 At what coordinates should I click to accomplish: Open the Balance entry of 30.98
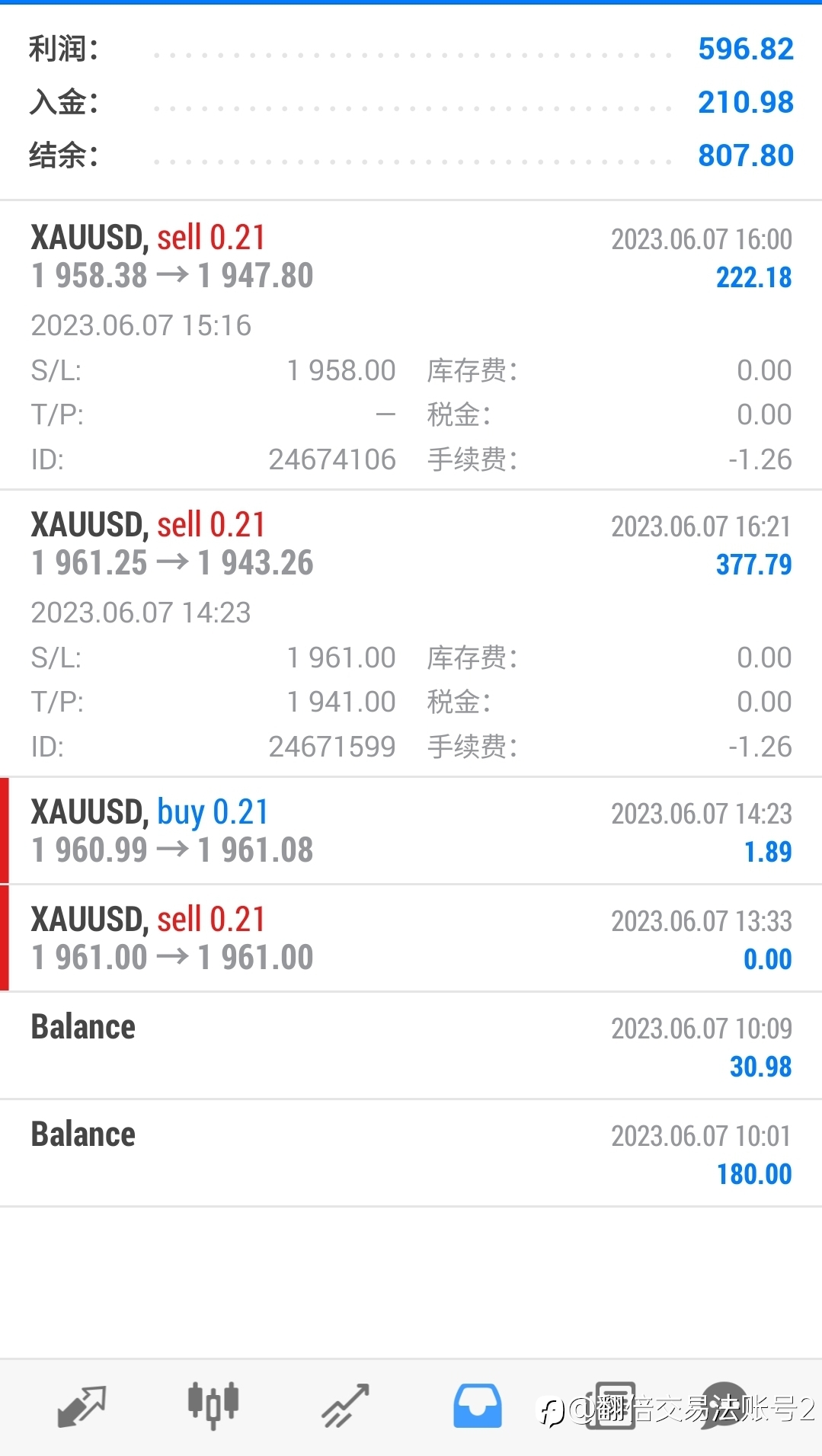coord(411,1045)
